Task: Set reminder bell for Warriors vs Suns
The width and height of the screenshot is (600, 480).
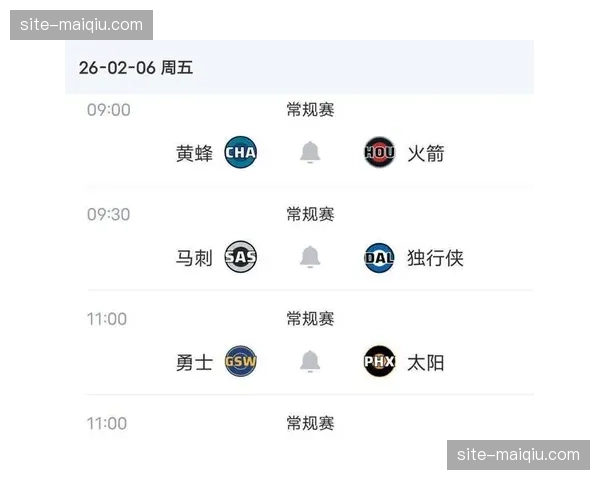Action: pos(310,362)
